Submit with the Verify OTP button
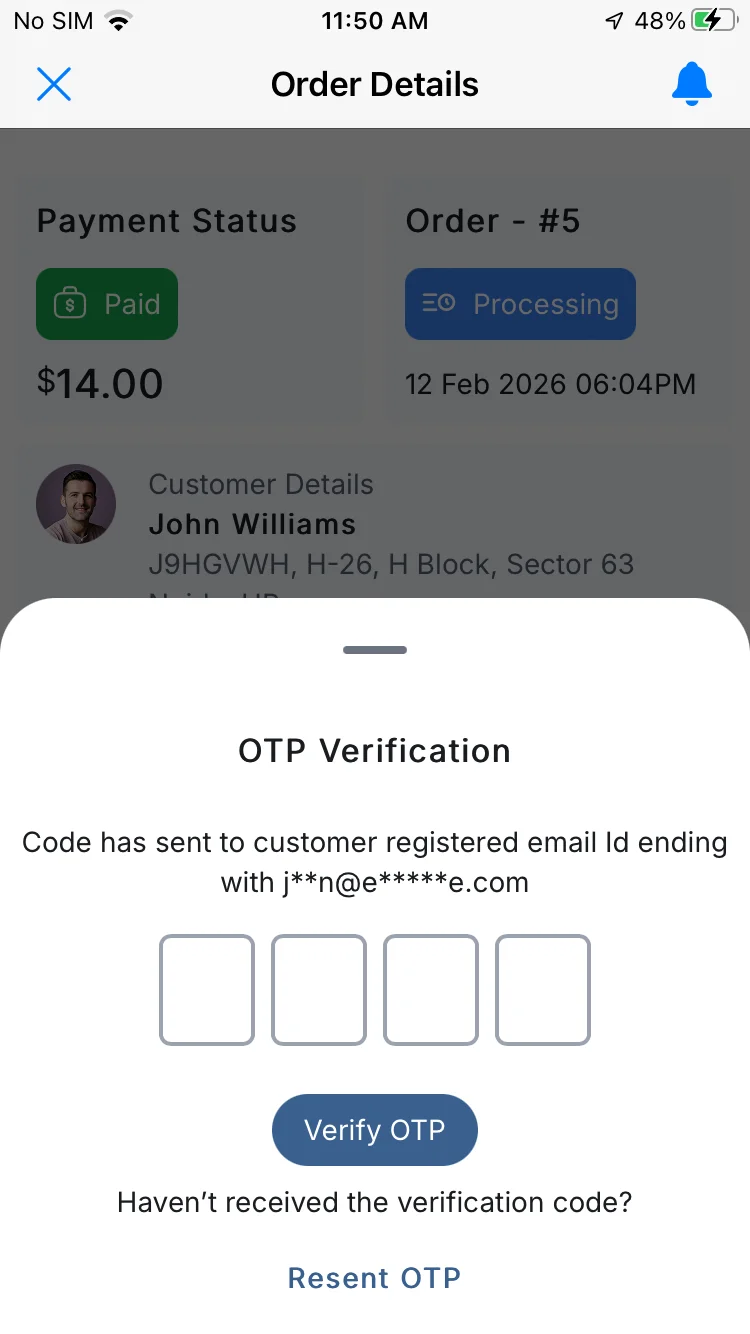750x1334 pixels. pos(375,1130)
